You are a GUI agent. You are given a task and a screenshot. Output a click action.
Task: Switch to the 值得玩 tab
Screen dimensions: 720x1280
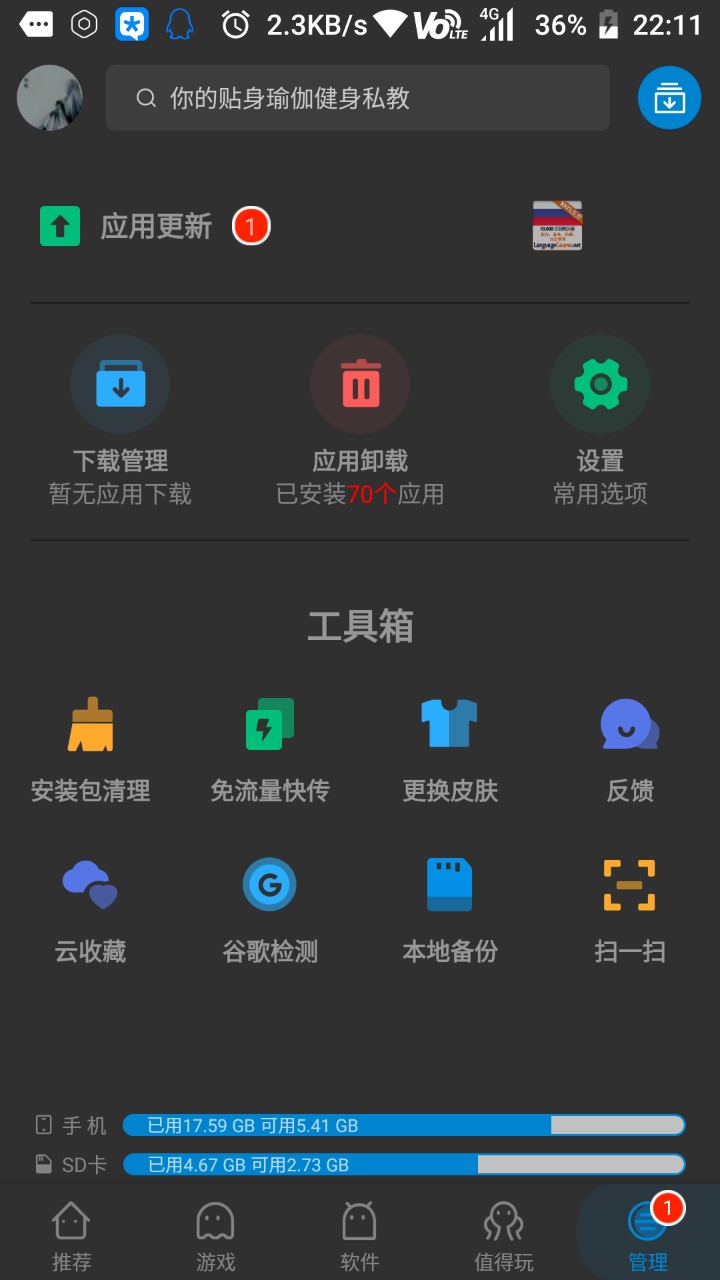tap(504, 1235)
